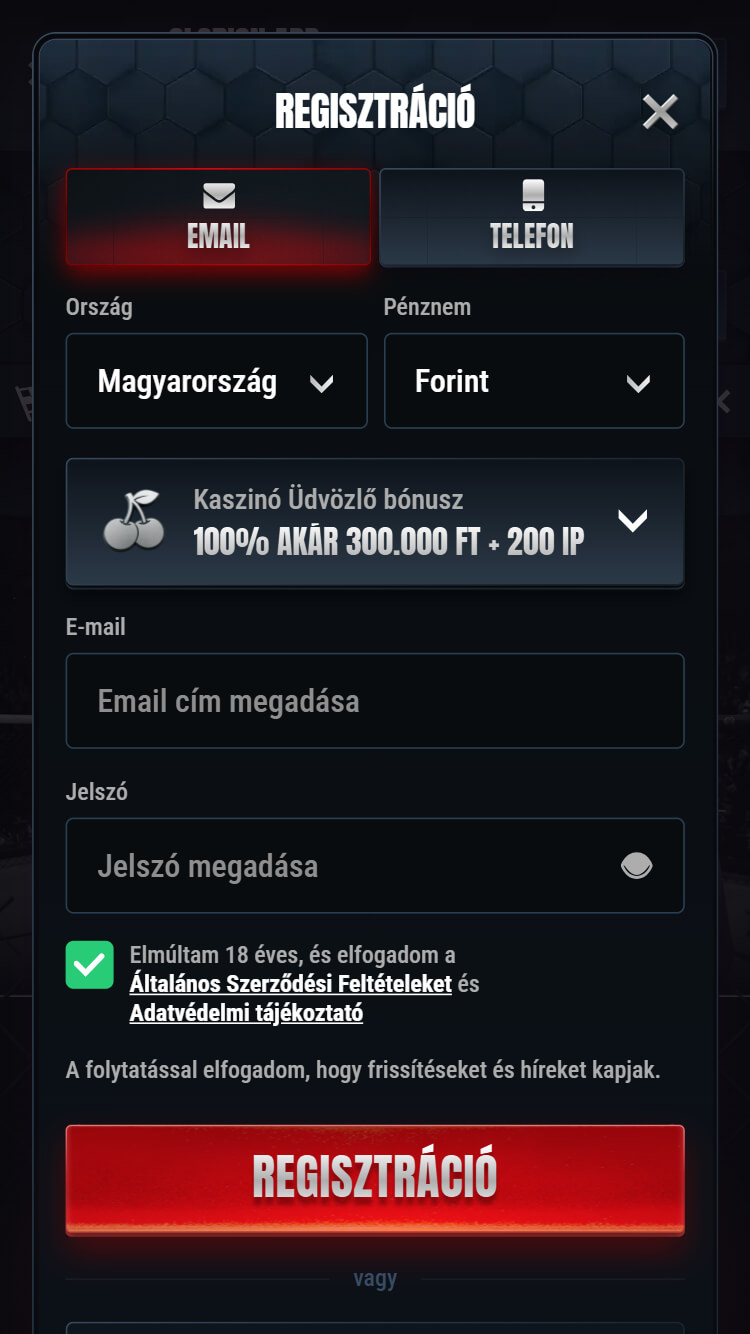Screen dimensions: 750x1334
Task: Tap the red Regisztráció button
Action: pos(375,1177)
